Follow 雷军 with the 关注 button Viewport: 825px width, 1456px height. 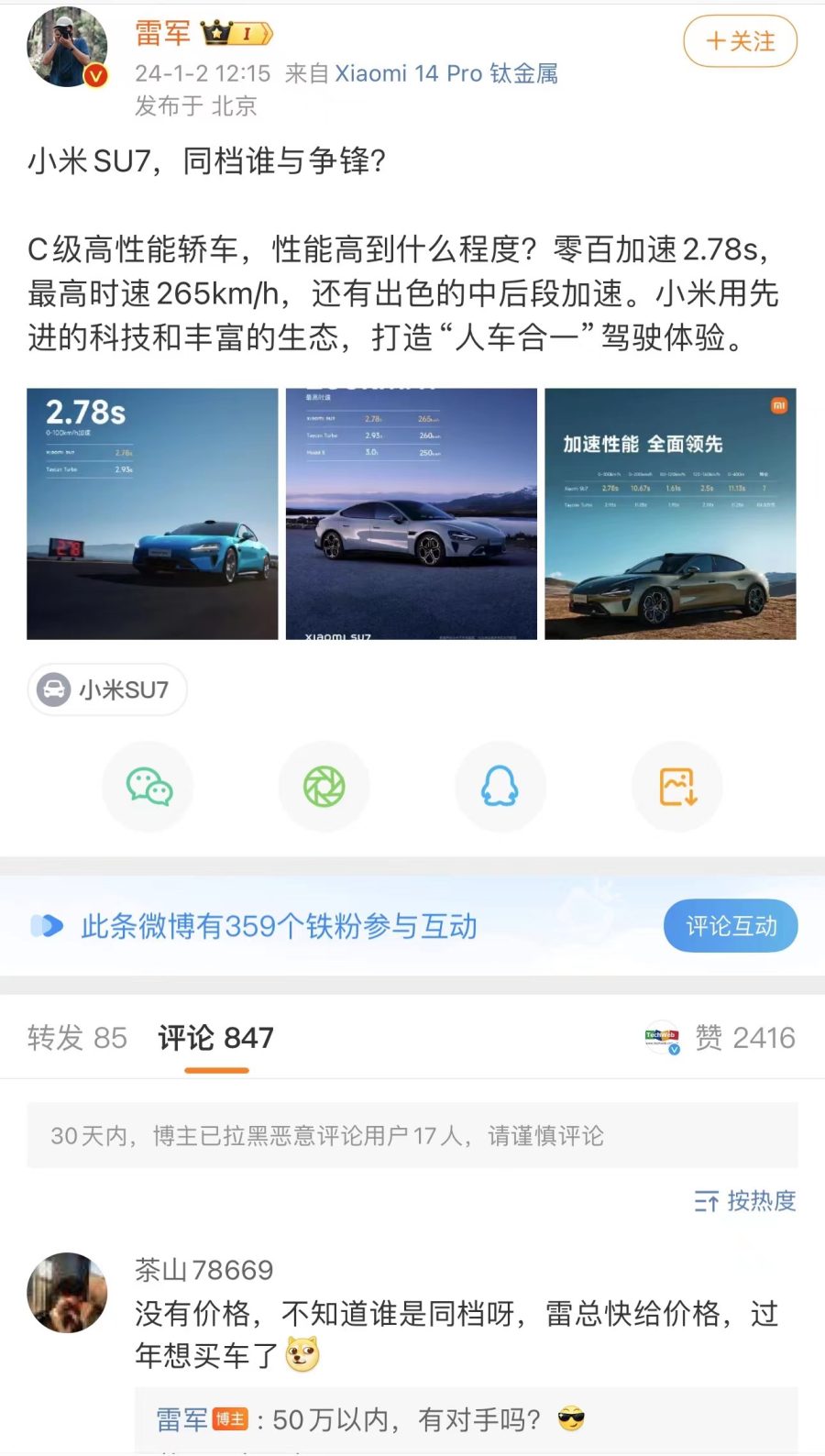point(740,41)
